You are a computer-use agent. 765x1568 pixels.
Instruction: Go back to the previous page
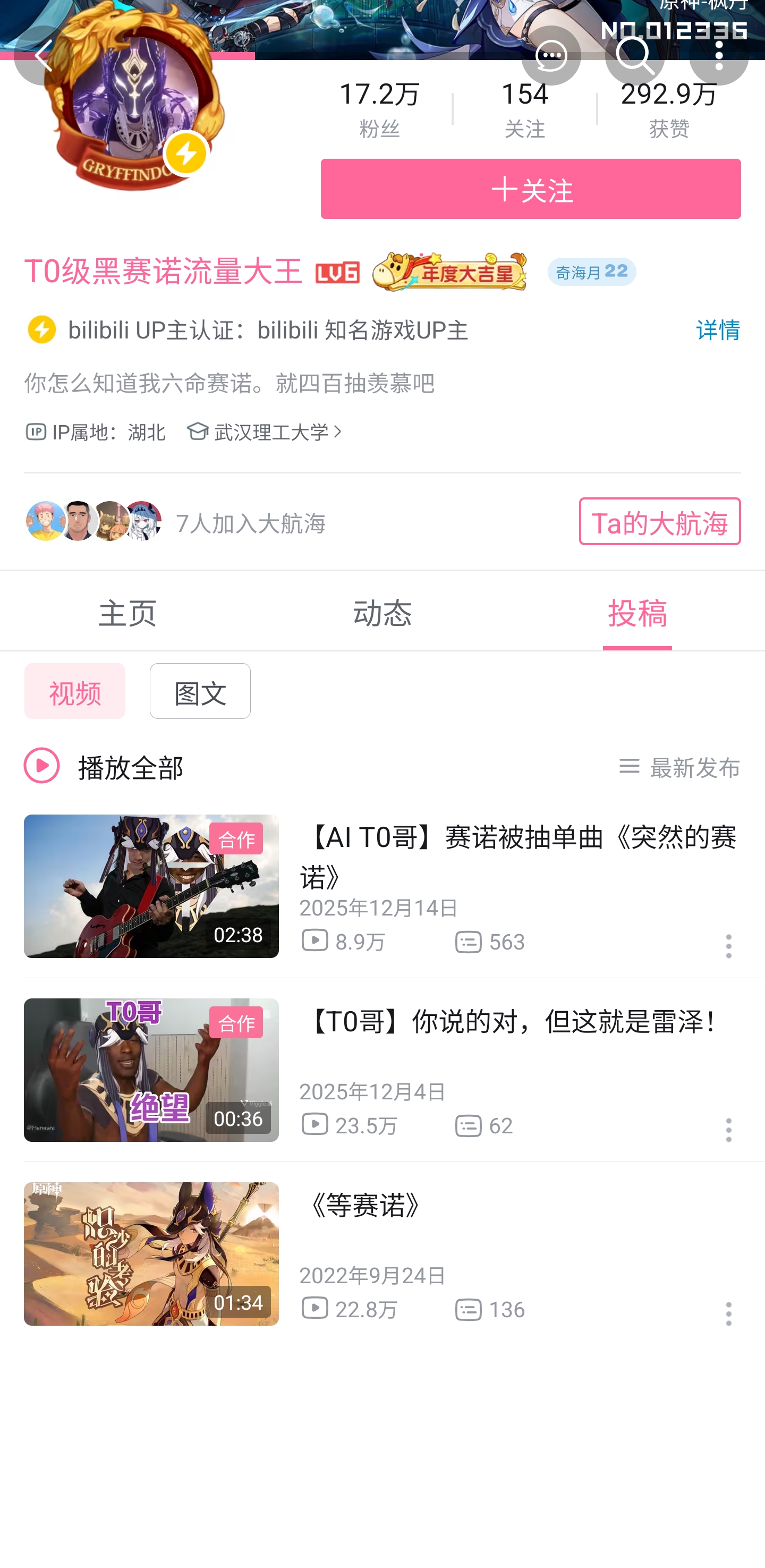pos(43,56)
